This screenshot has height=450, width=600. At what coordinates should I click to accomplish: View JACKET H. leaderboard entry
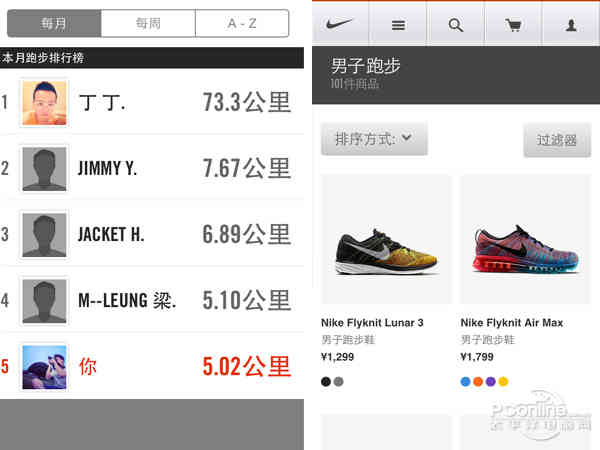click(150, 234)
